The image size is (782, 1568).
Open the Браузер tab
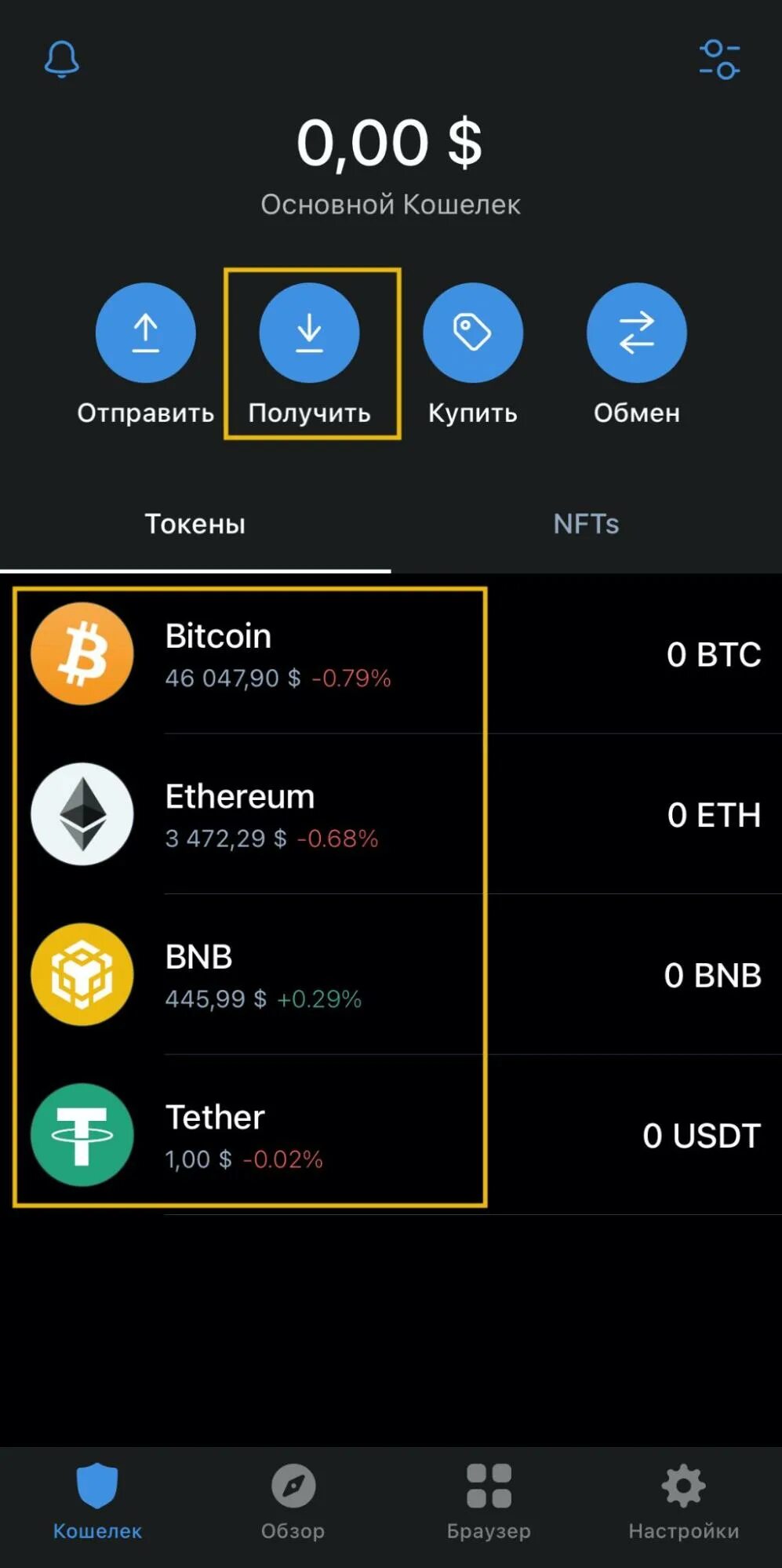click(x=489, y=1502)
